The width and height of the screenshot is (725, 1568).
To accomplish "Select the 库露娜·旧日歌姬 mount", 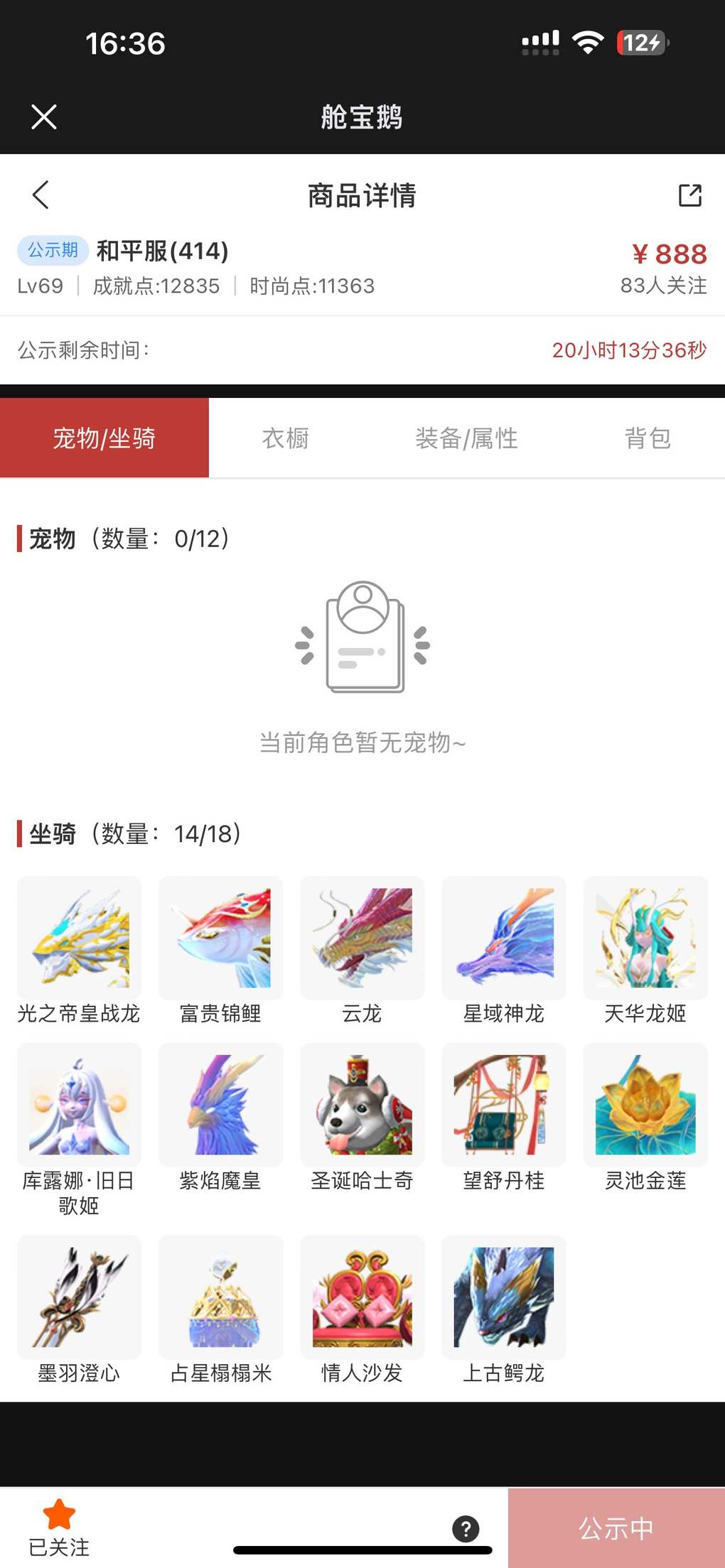I will coord(79,1105).
